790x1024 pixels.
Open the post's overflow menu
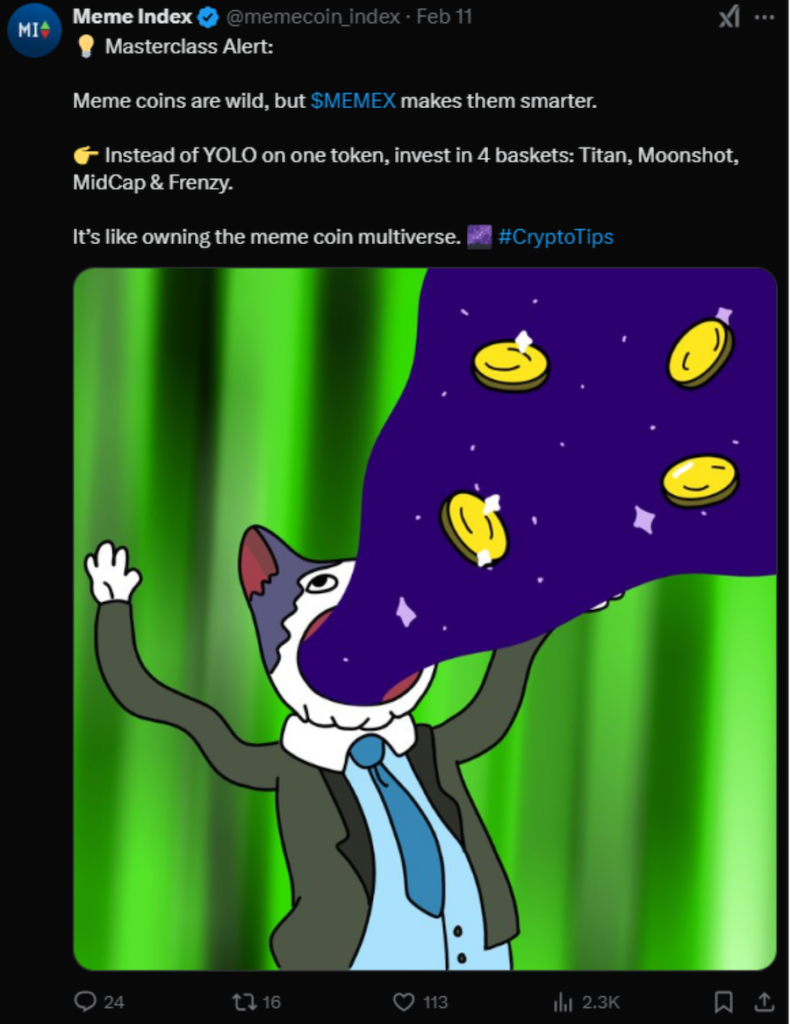click(x=764, y=18)
